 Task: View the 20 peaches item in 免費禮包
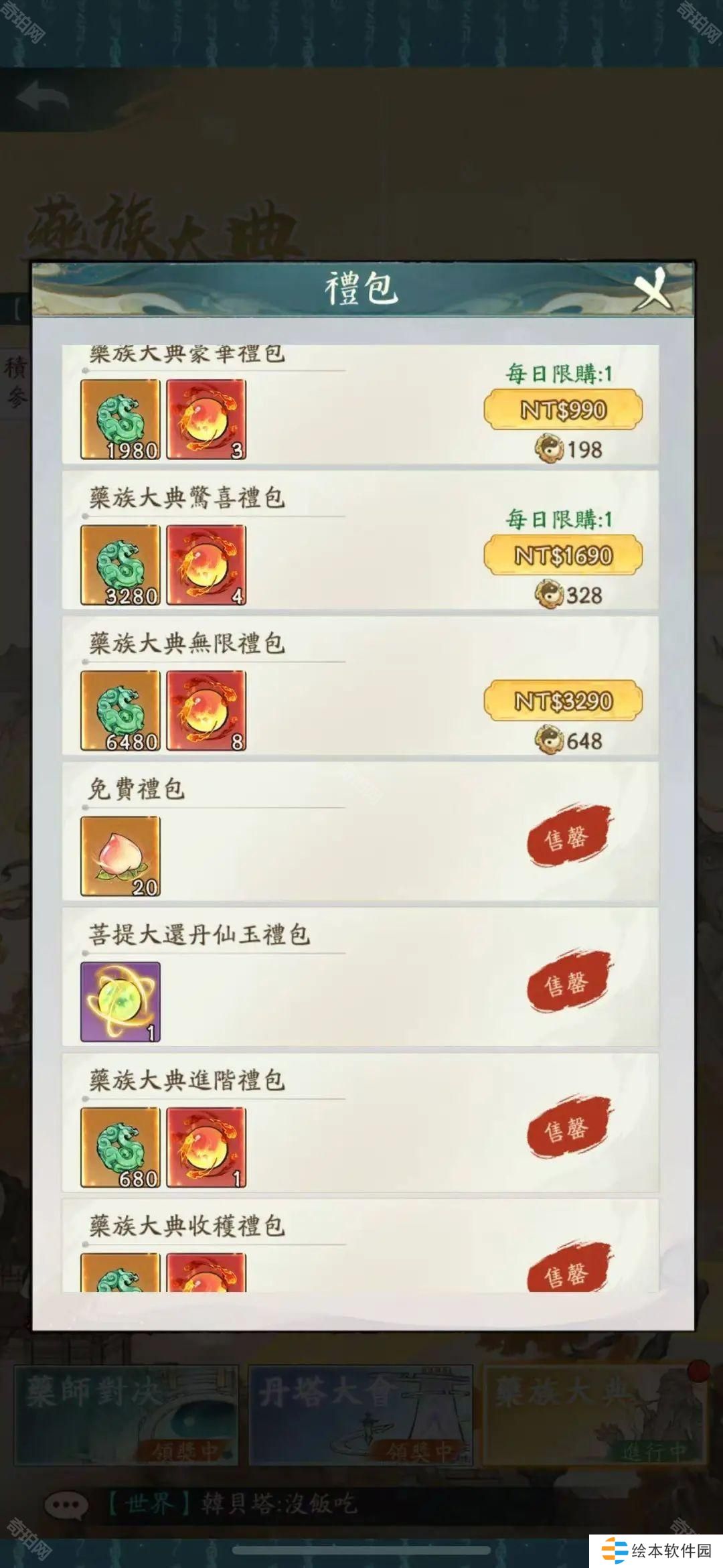click(x=120, y=856)
